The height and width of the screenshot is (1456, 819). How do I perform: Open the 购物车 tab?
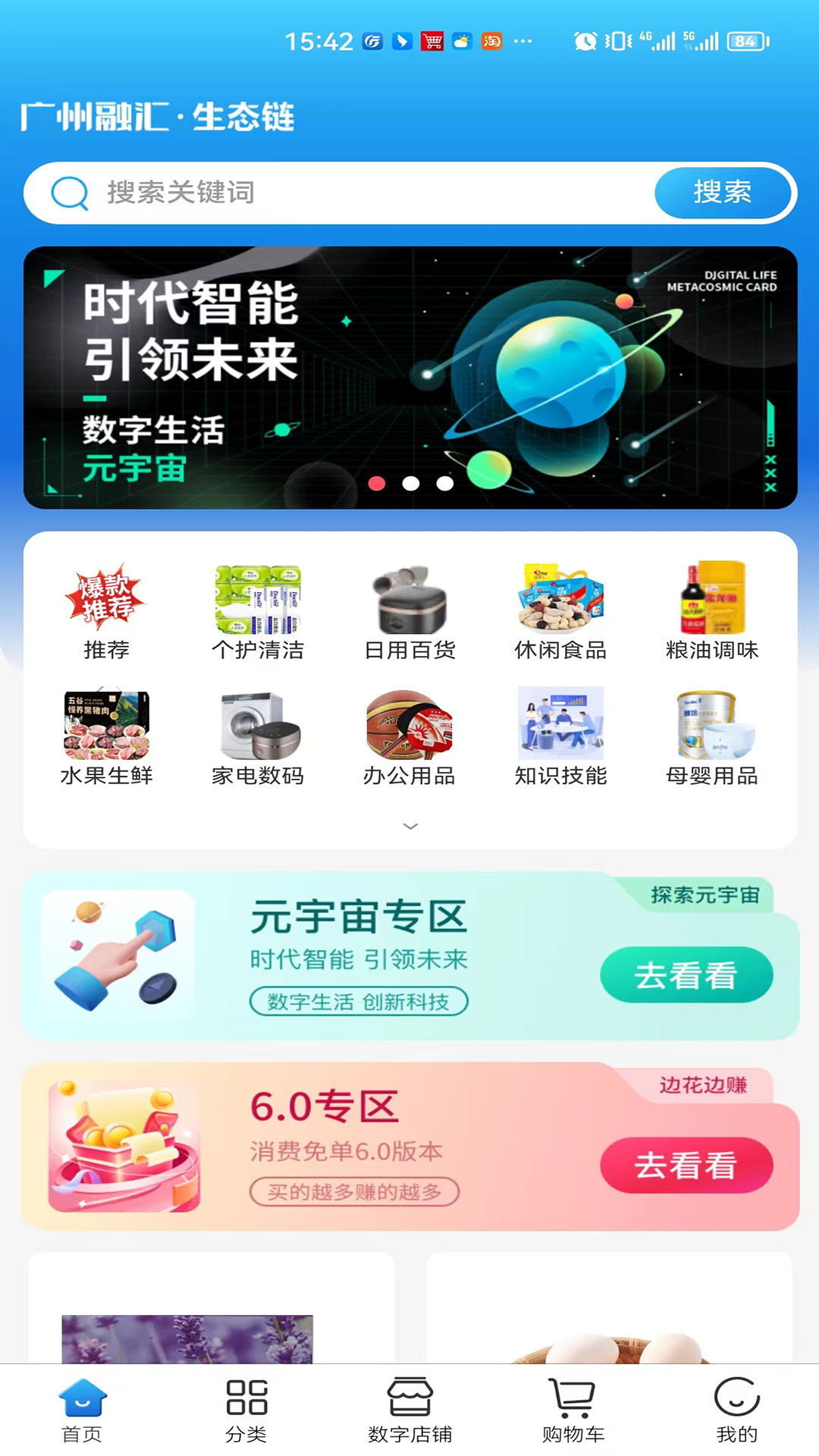[573, 1411]
